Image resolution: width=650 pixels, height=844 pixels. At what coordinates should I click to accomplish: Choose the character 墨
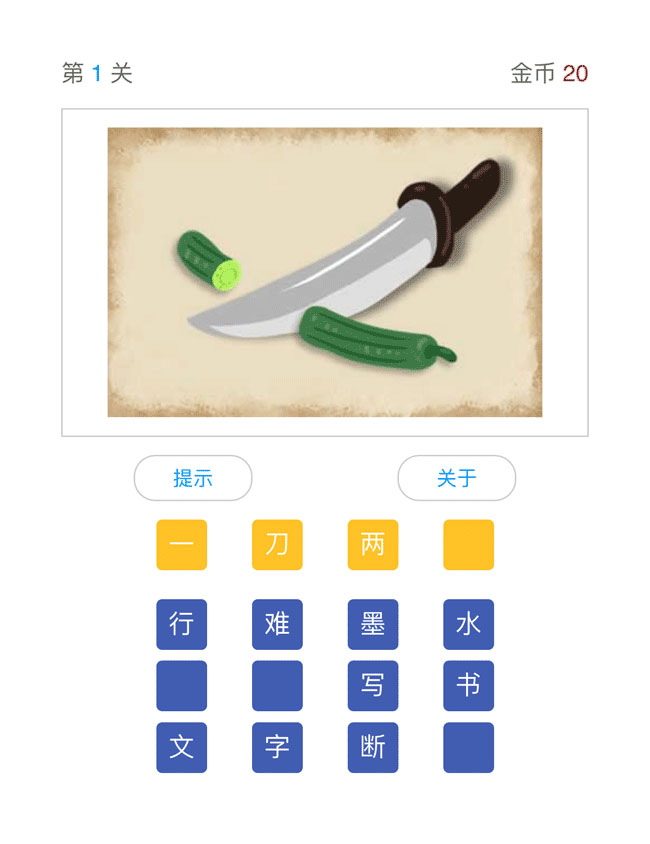373,624
